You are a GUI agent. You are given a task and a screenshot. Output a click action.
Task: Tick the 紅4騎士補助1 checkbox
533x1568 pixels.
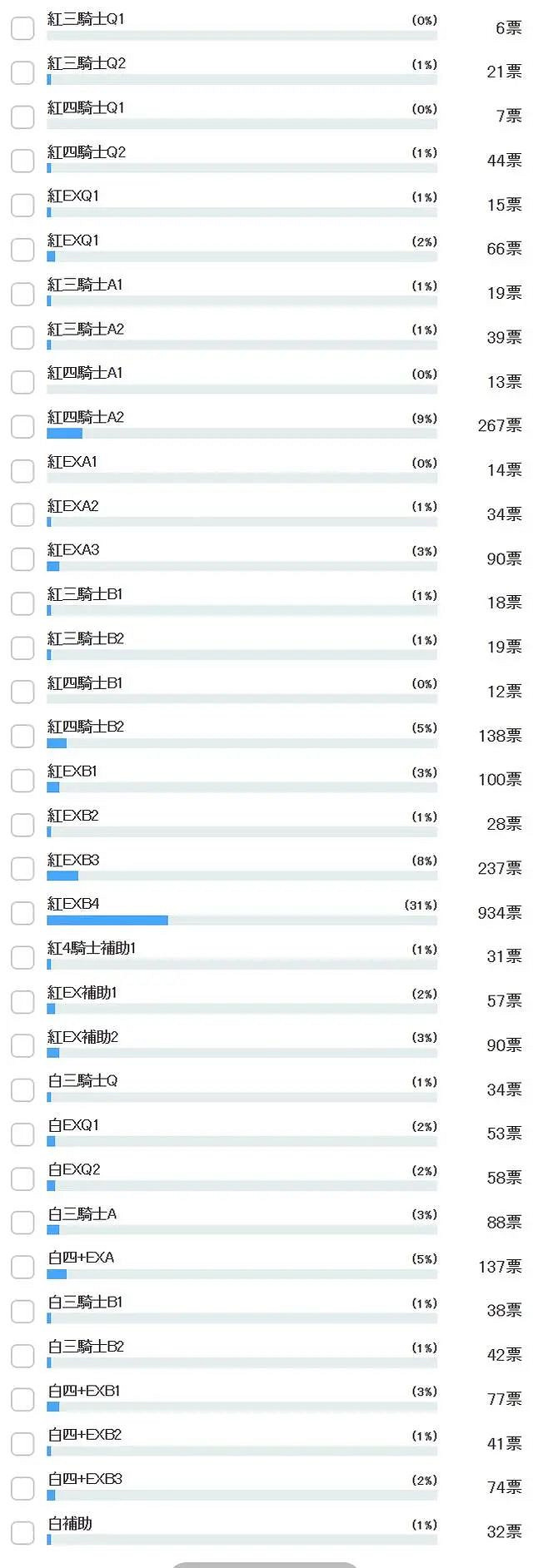(22, 957)
